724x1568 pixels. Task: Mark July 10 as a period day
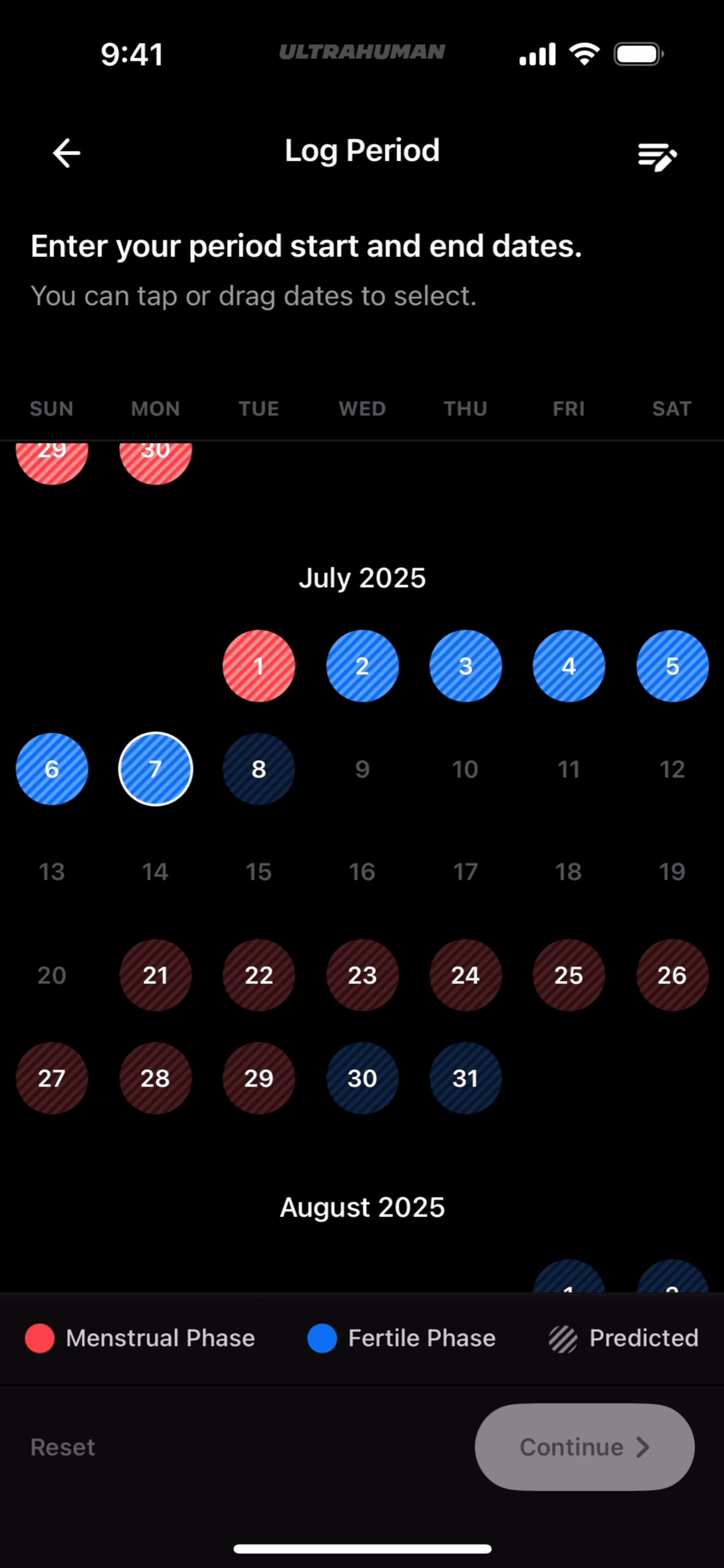click(x=465, y=769)
